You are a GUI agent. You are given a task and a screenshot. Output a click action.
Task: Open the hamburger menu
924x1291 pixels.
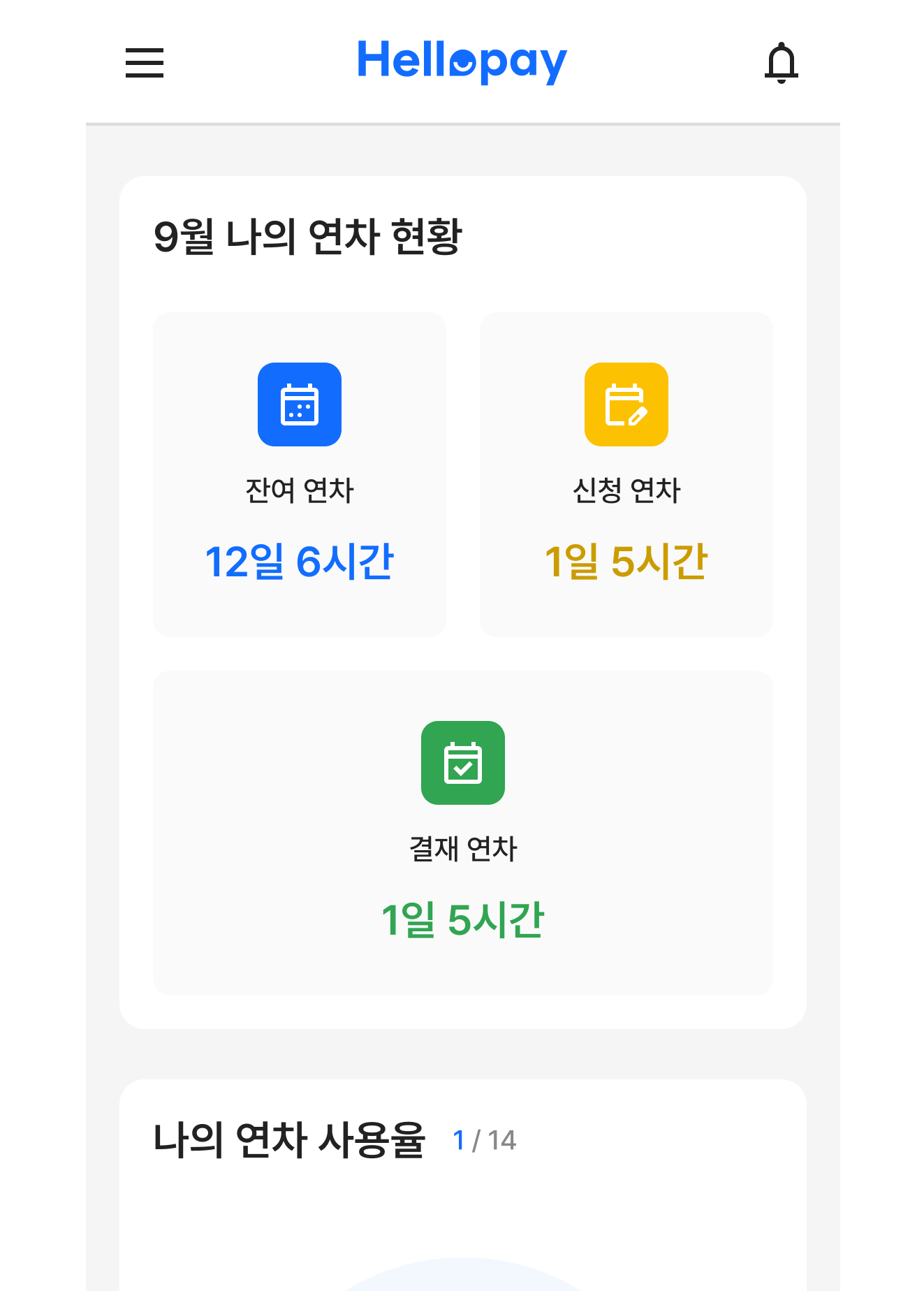pyautogui.click(x=145, y=63)
